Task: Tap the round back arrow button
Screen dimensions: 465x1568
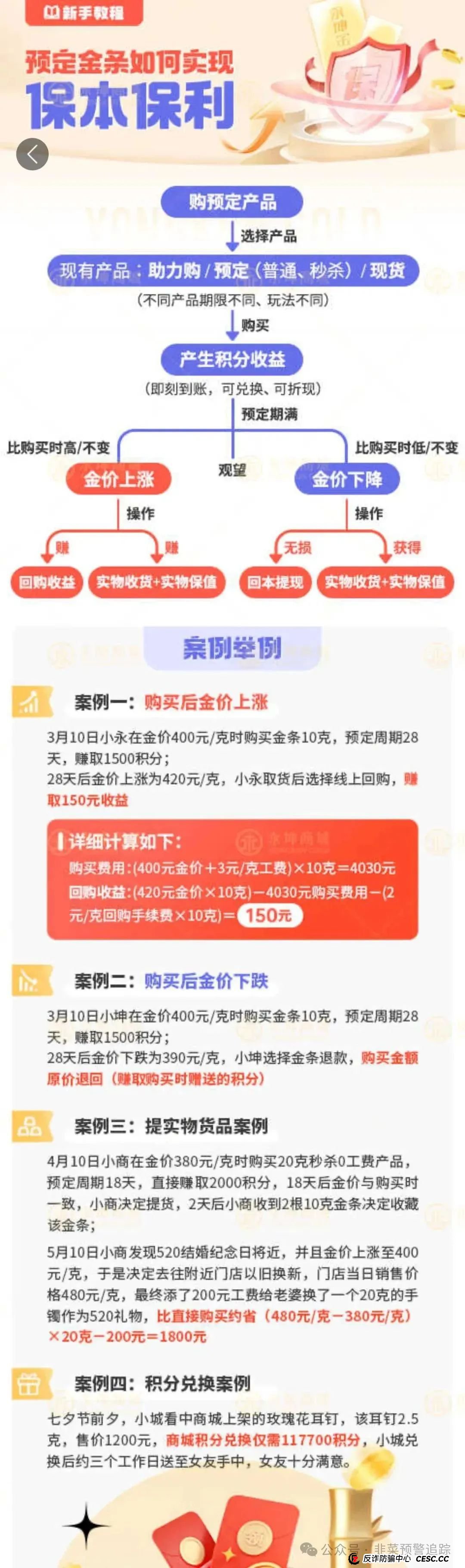Action: click(x=32, y=154)
